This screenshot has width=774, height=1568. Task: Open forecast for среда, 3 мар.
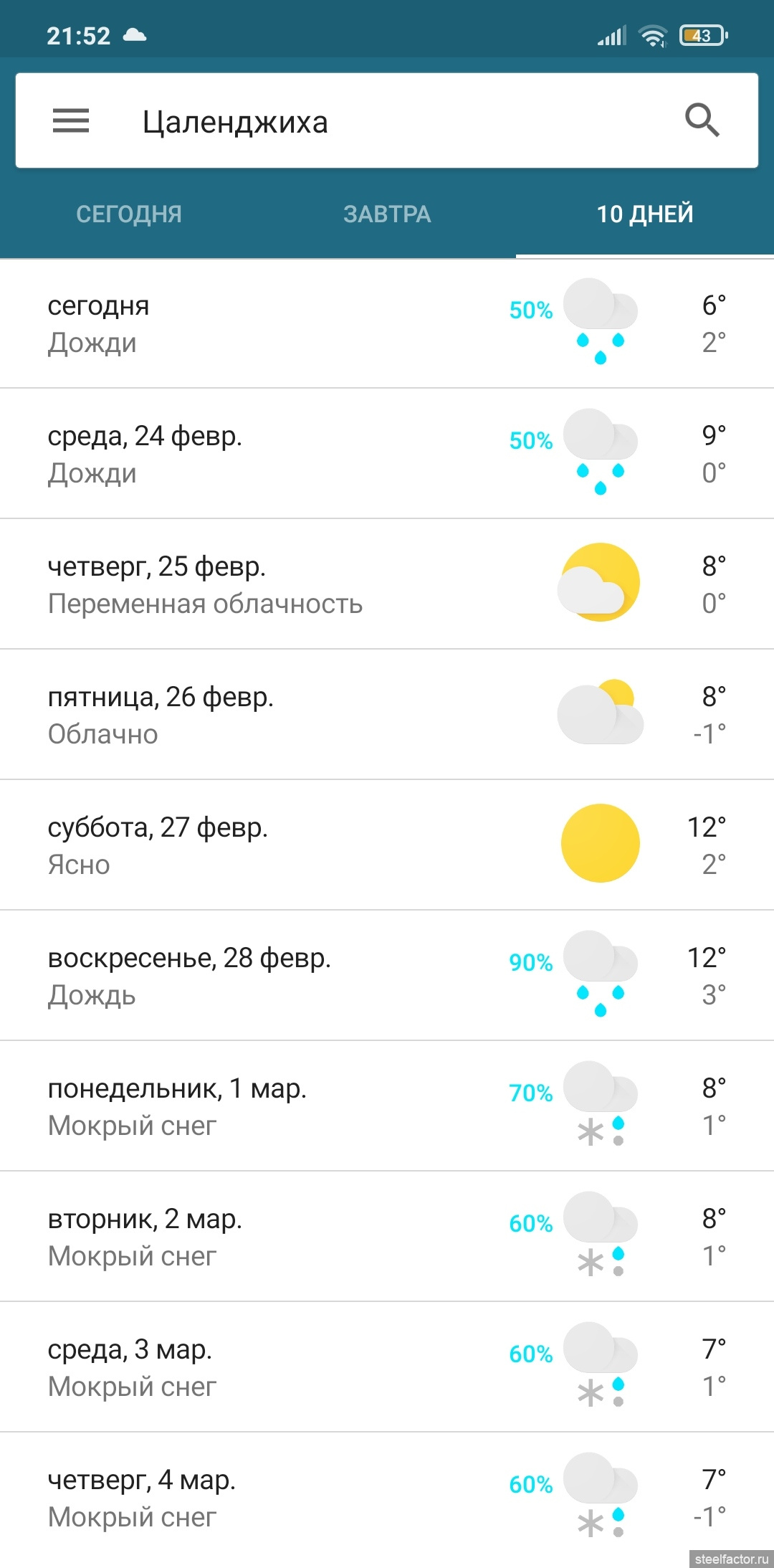tap(387, 1367)
